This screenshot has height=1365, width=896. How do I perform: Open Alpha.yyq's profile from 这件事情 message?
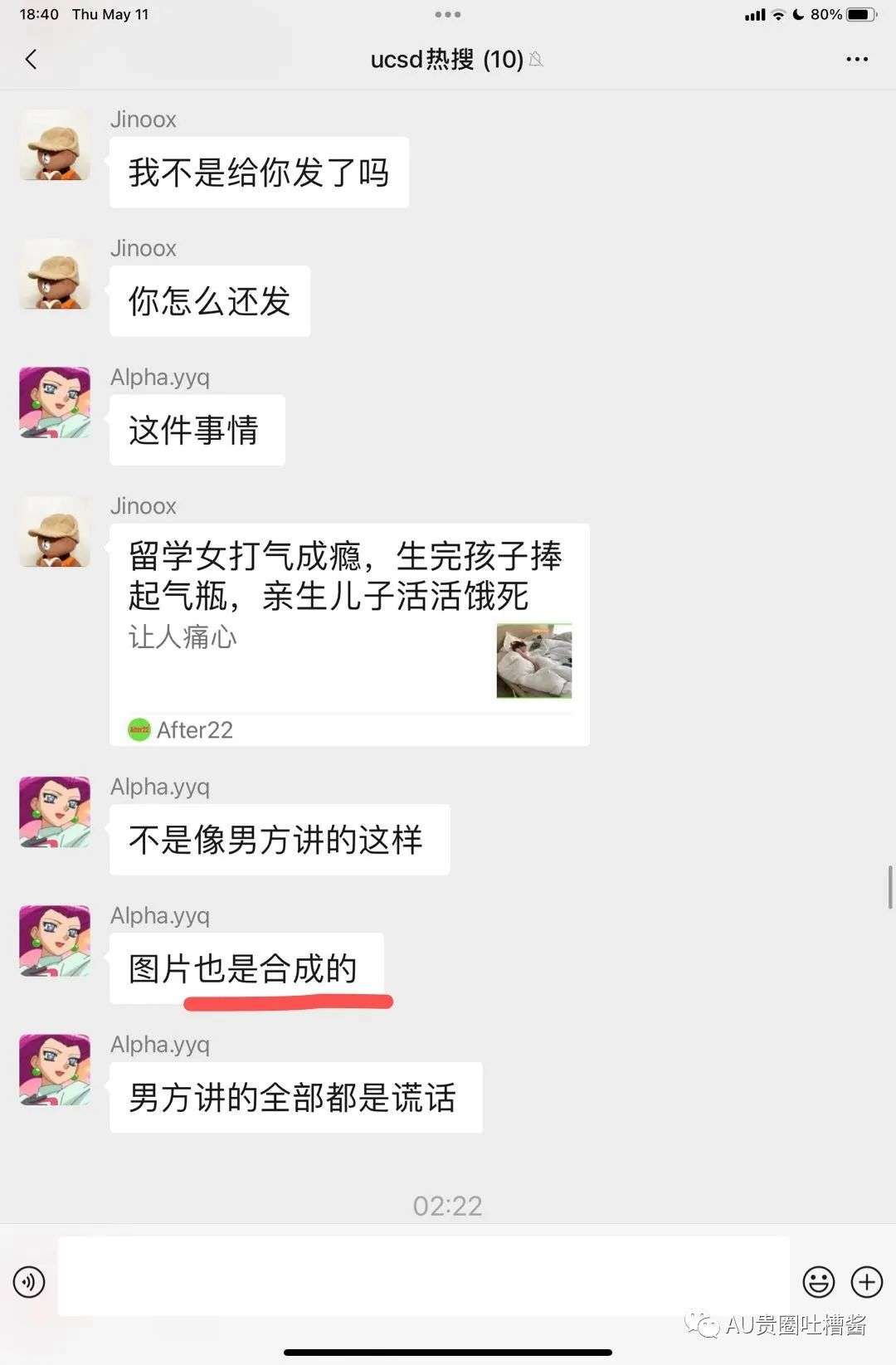click(x=55, y=403)
